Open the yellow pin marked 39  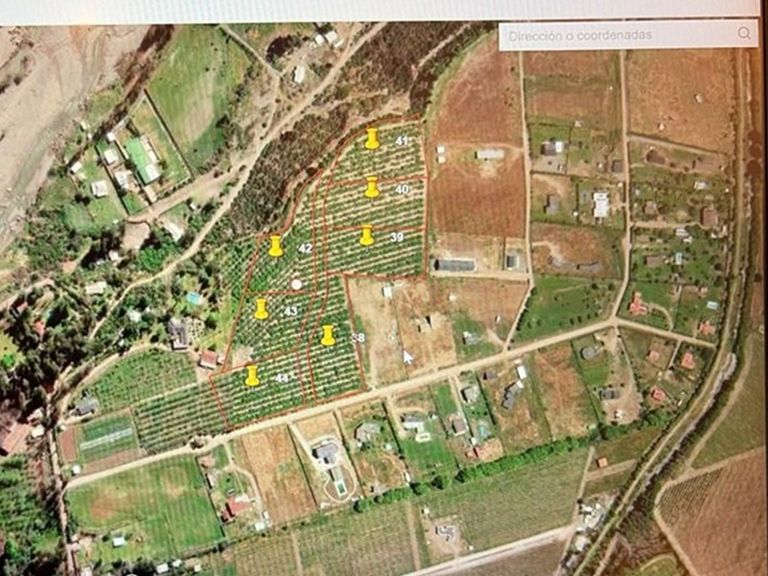367,236
